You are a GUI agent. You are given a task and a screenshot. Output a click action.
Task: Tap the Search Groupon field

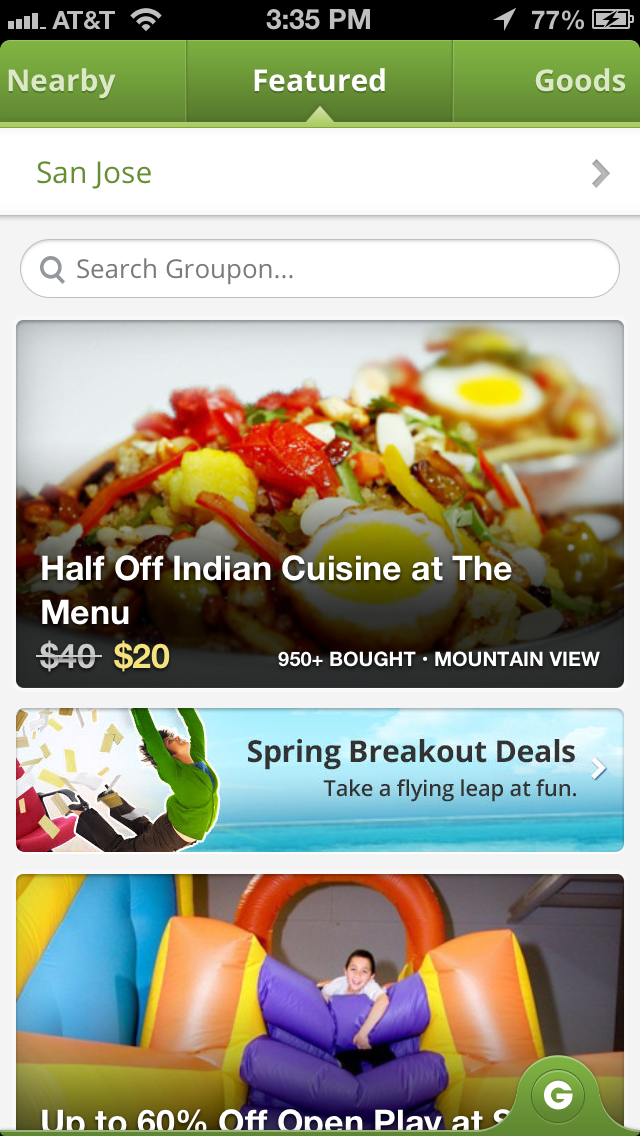[320, 269]
